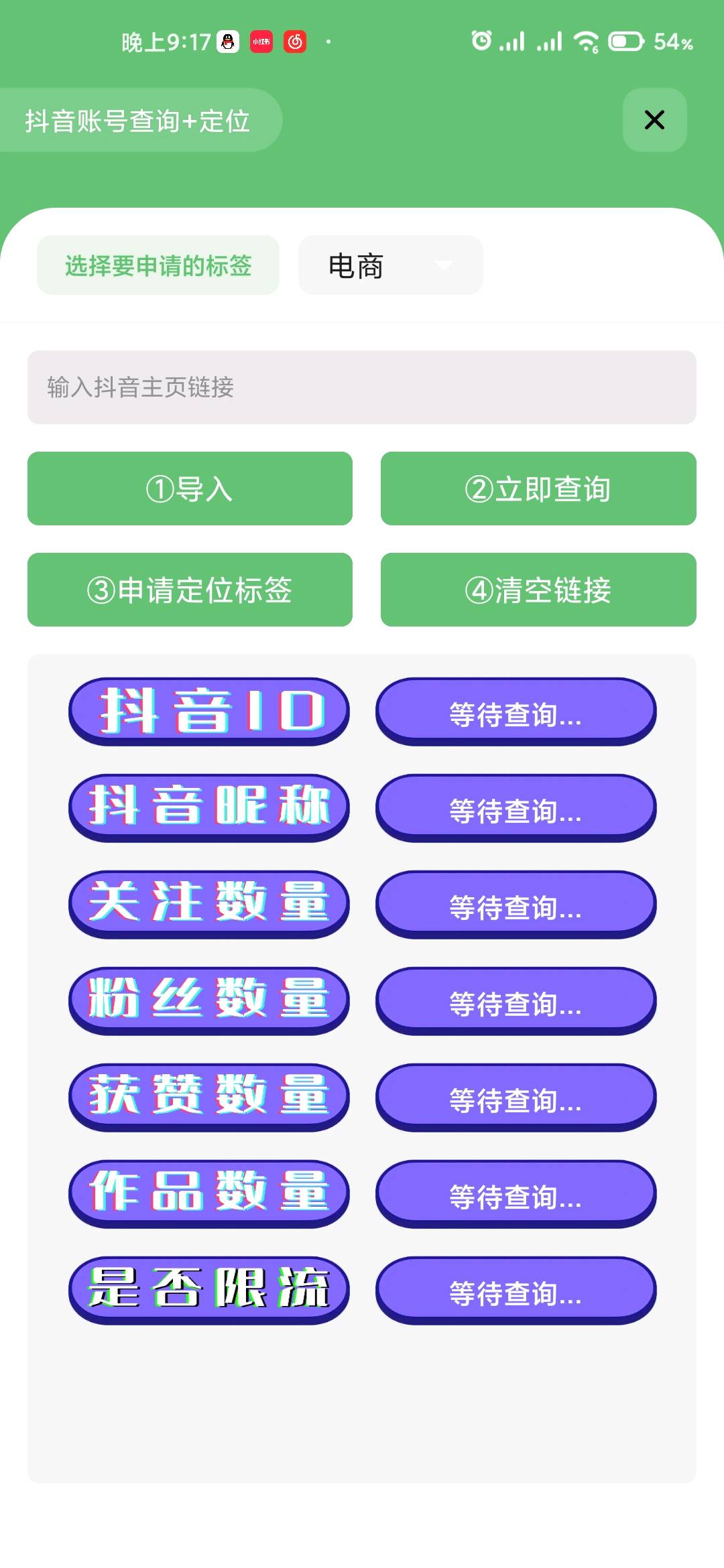Tap the 是否限流 badge
This screenshot has height=1568, width=724.
tap(208, 1289)
